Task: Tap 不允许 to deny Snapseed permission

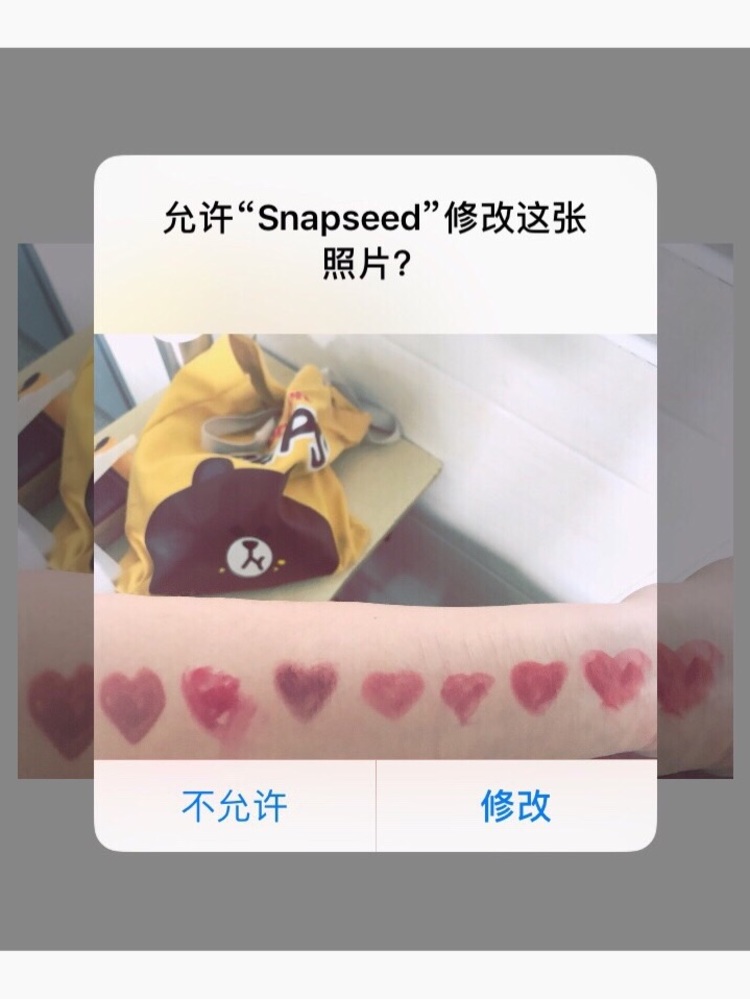Action: coord(235,806)
